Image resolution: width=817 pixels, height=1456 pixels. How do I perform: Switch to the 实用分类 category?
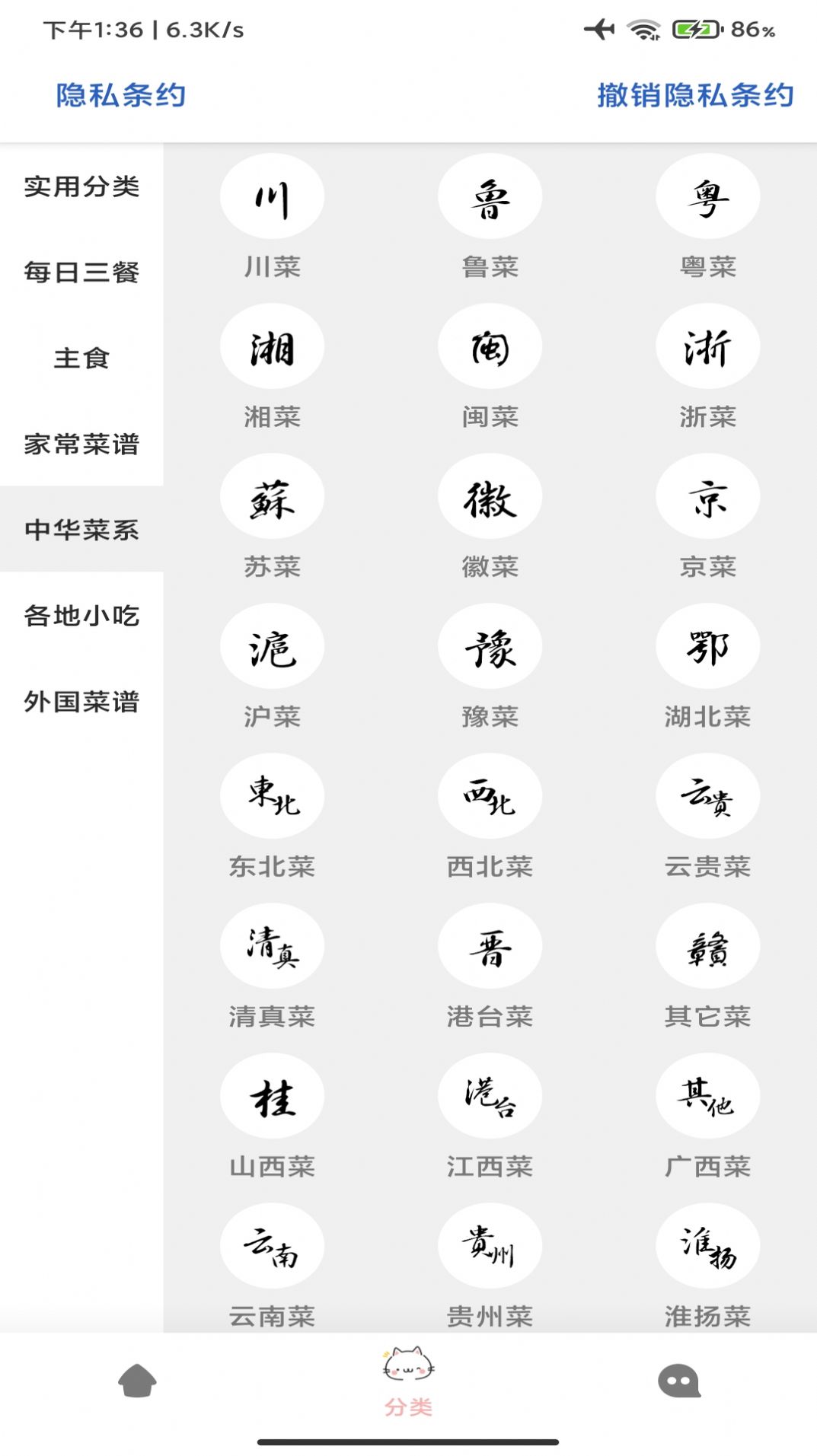click(81, 186)
